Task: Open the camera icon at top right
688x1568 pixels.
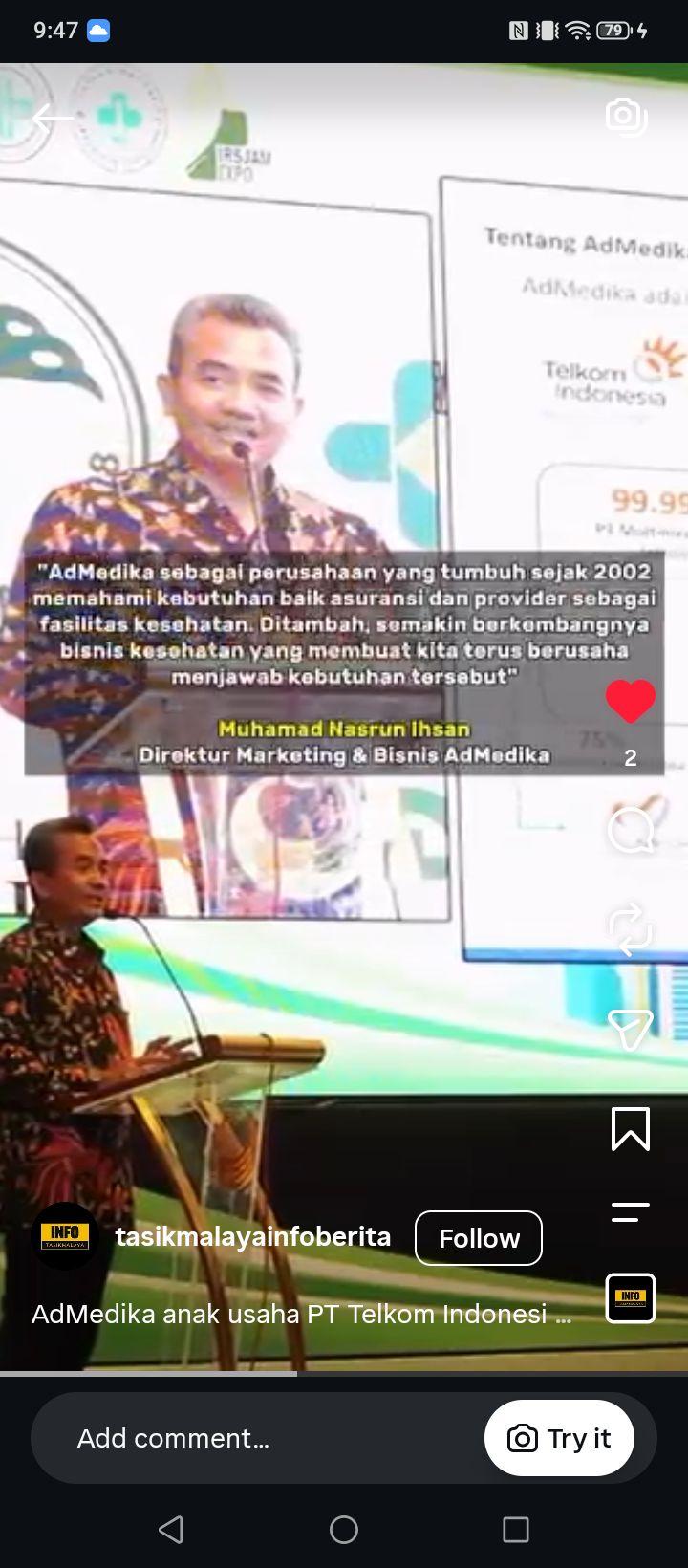Action: pyautogui.click(x=627, y=117)
